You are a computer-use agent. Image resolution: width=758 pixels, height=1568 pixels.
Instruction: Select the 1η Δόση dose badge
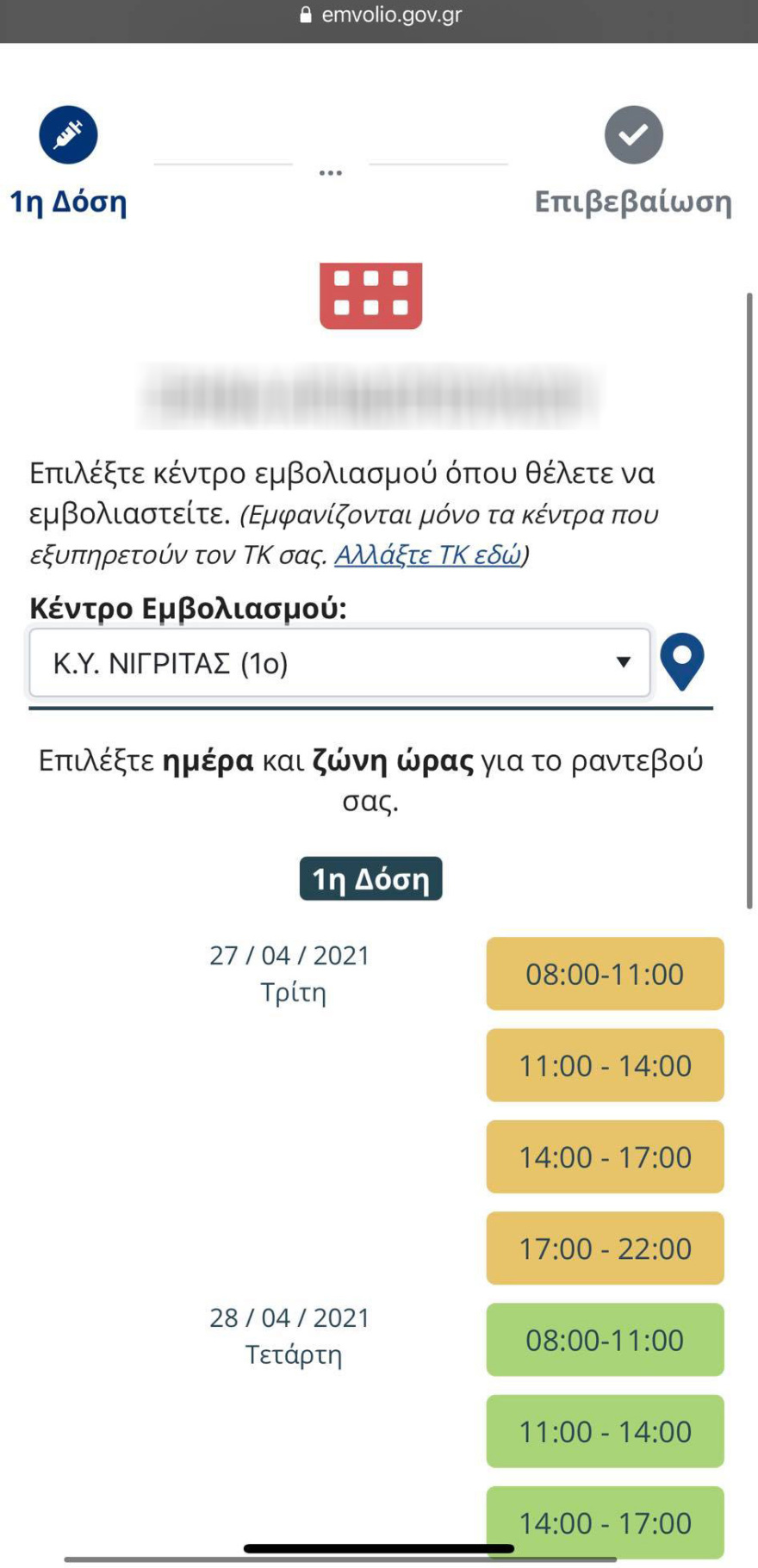point(370,879)
